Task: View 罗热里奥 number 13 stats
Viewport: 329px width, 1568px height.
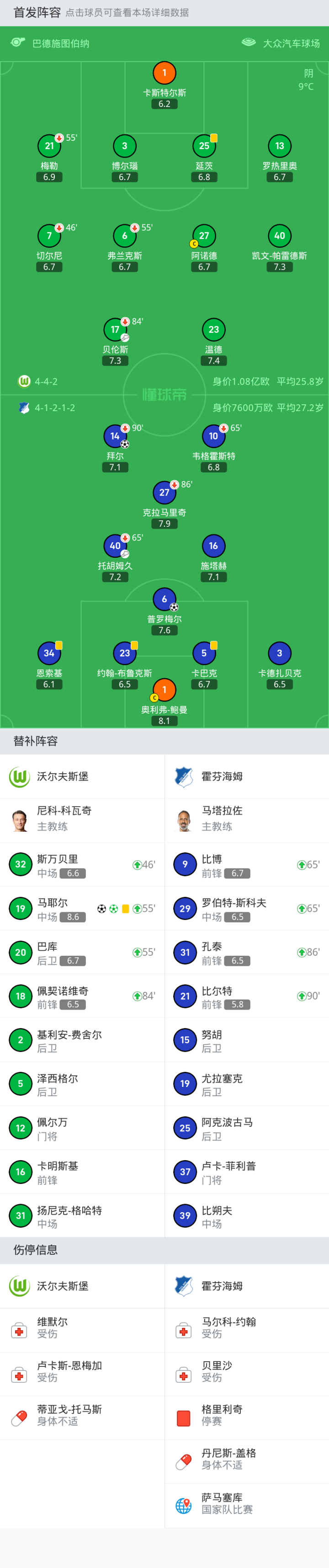Action: (x=279, y=146)
